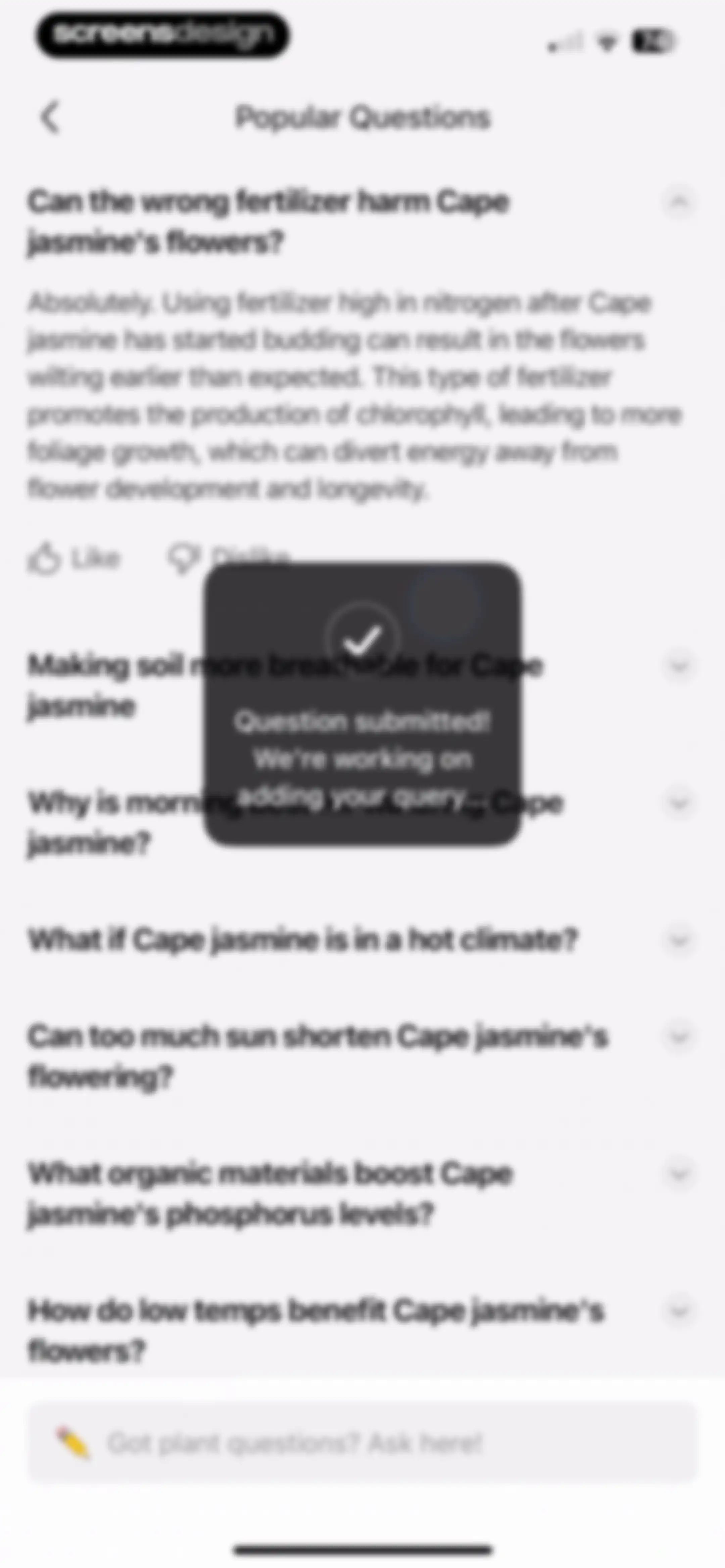
Task: Expand the low temps benefit question
Action: (x=679, y=1310)
